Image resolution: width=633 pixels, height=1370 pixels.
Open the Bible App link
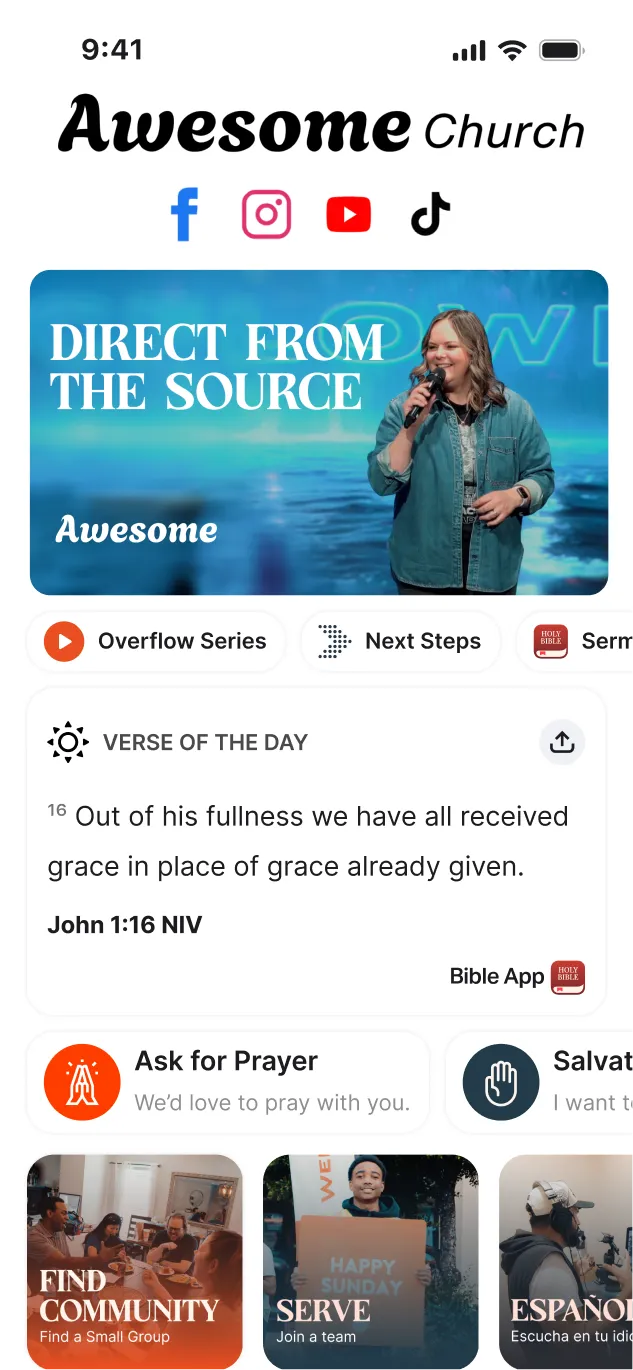(x=517, y=977)
